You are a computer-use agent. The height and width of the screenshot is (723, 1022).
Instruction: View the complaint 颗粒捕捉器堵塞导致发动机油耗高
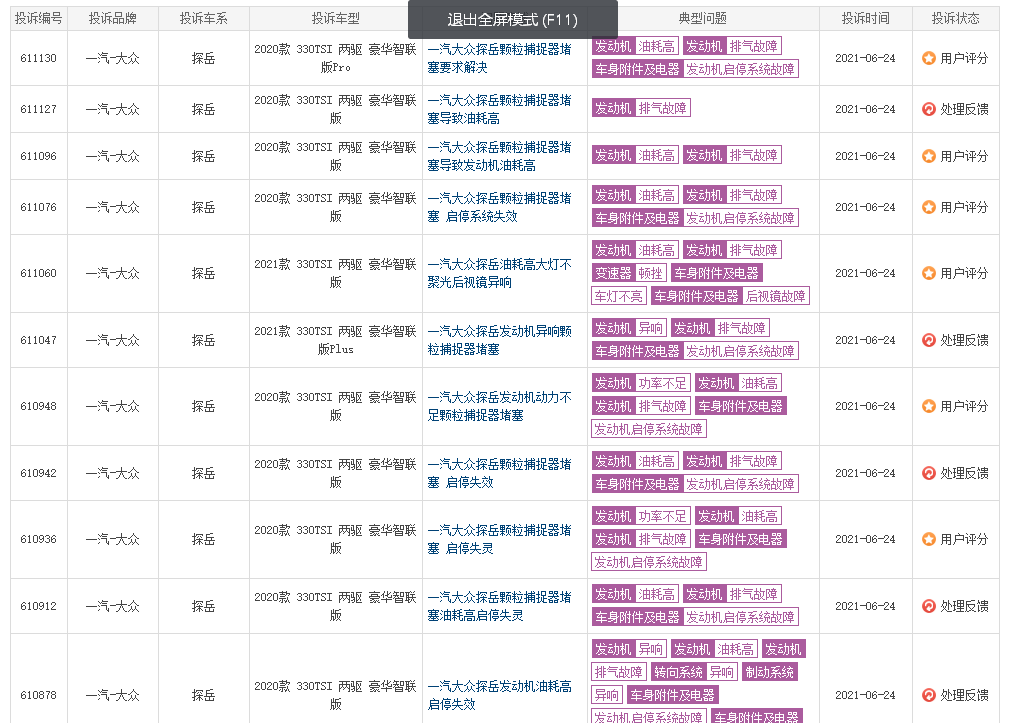tap(499, 156)
